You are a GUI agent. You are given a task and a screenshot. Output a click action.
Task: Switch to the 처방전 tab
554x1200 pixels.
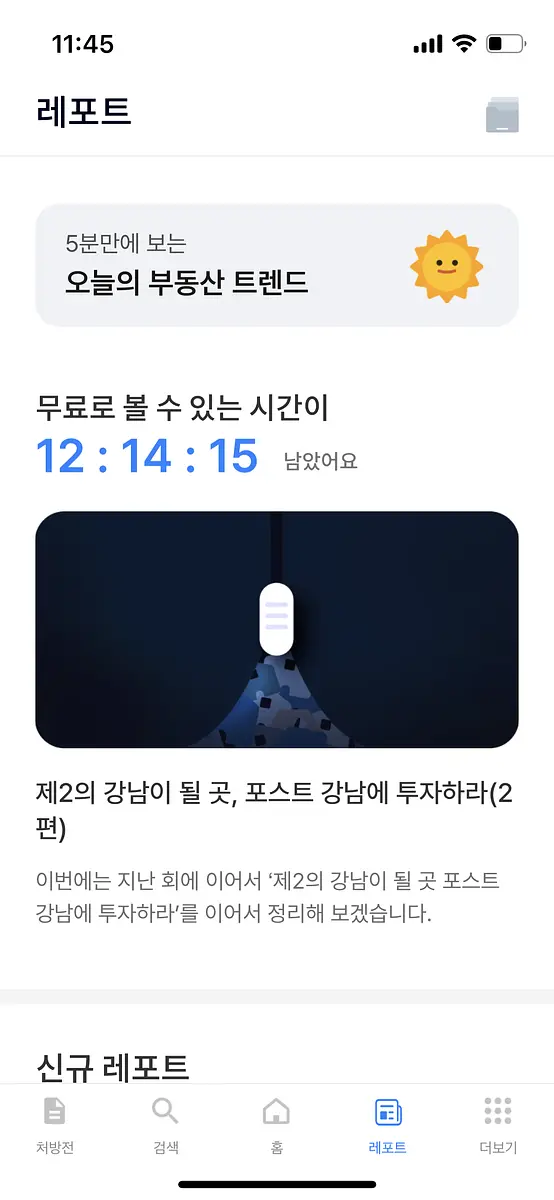coord(55,1125)
